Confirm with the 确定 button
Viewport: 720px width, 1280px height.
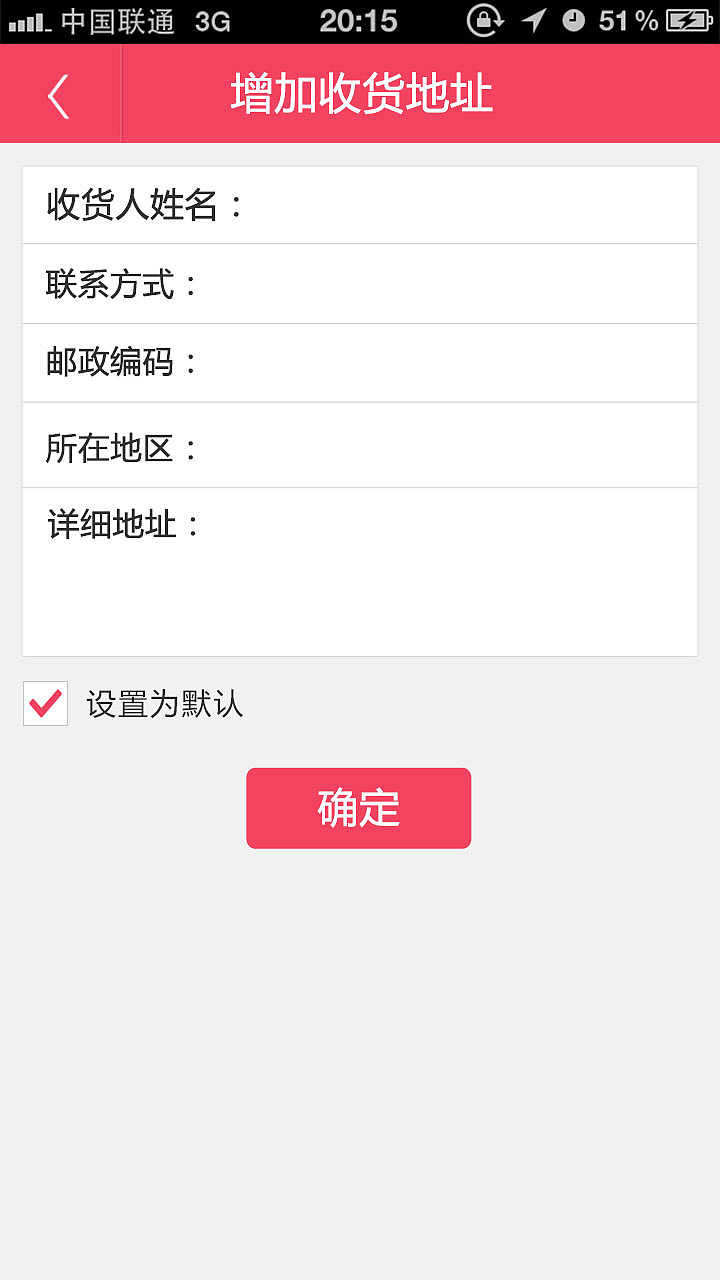click(358, 808)
